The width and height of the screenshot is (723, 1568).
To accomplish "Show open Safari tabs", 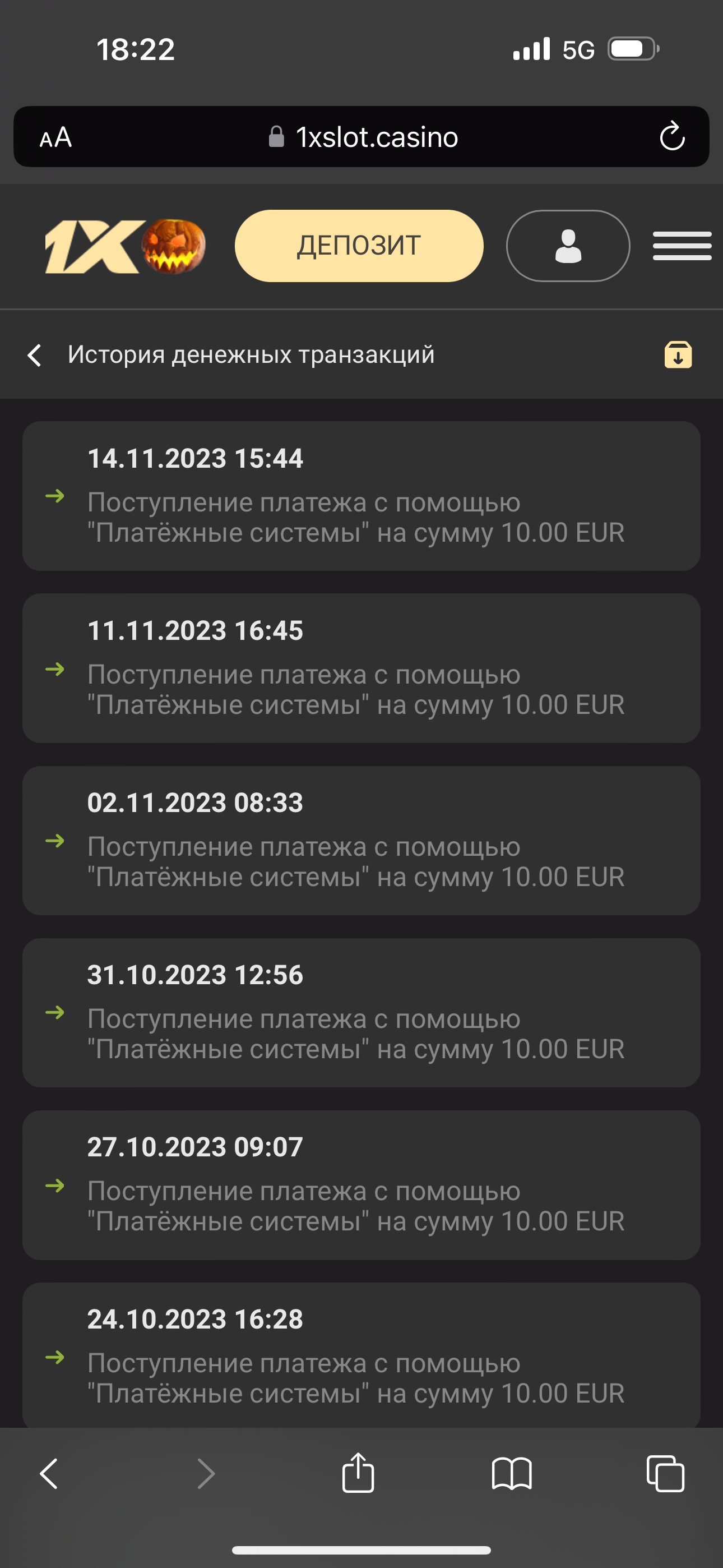I will click(665, 1474).
